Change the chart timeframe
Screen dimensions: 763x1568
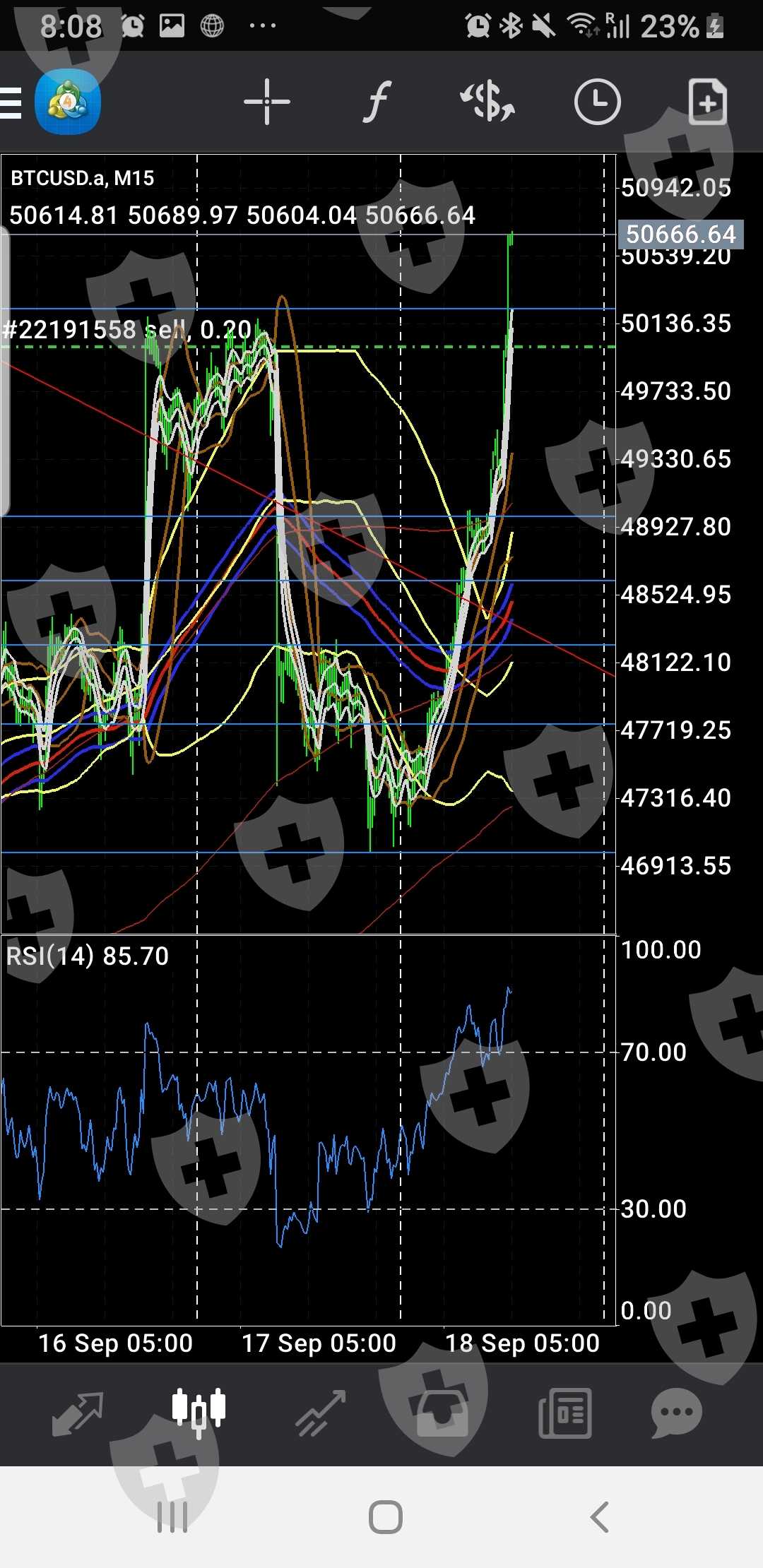(x=597, y=103)
